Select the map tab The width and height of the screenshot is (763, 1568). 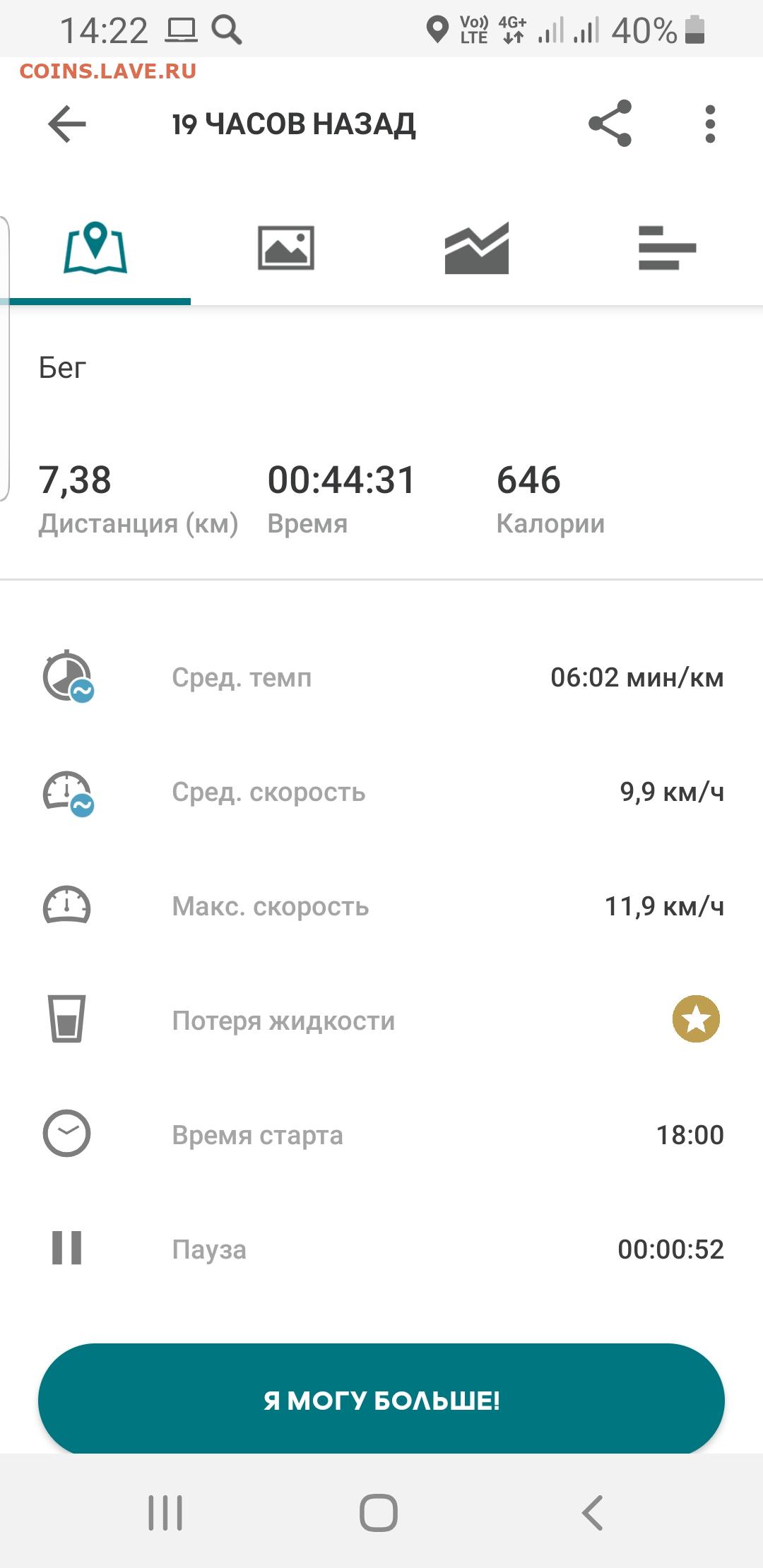point(95,248)
